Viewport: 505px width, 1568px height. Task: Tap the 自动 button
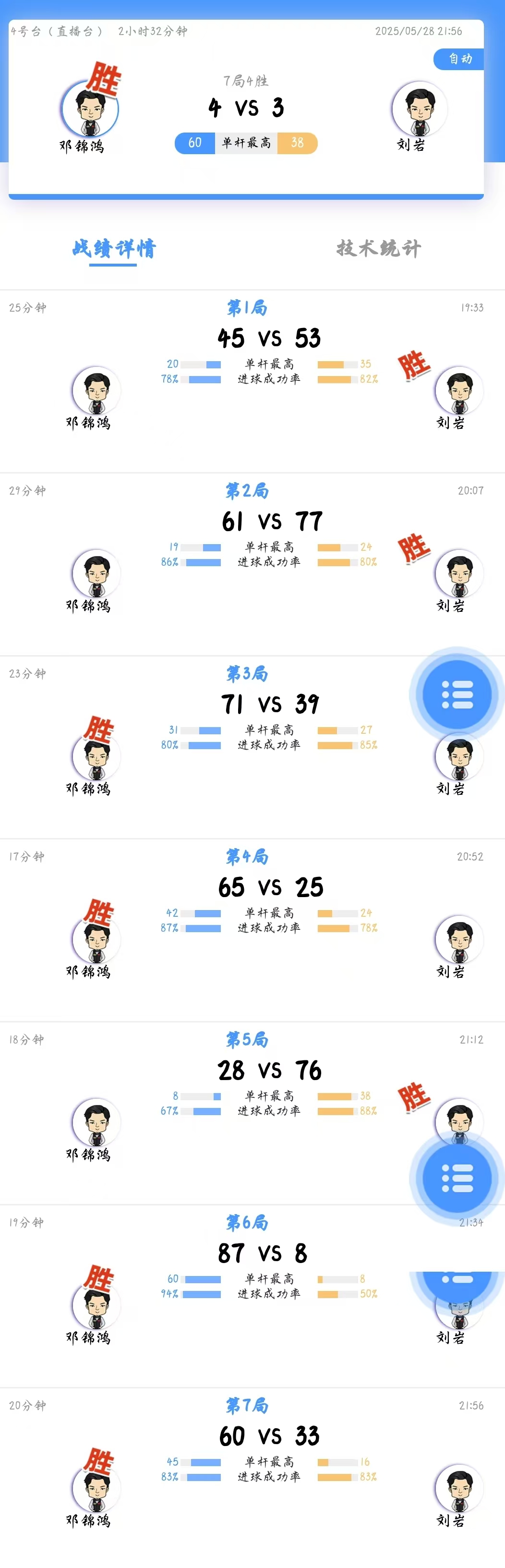point(459,59)
